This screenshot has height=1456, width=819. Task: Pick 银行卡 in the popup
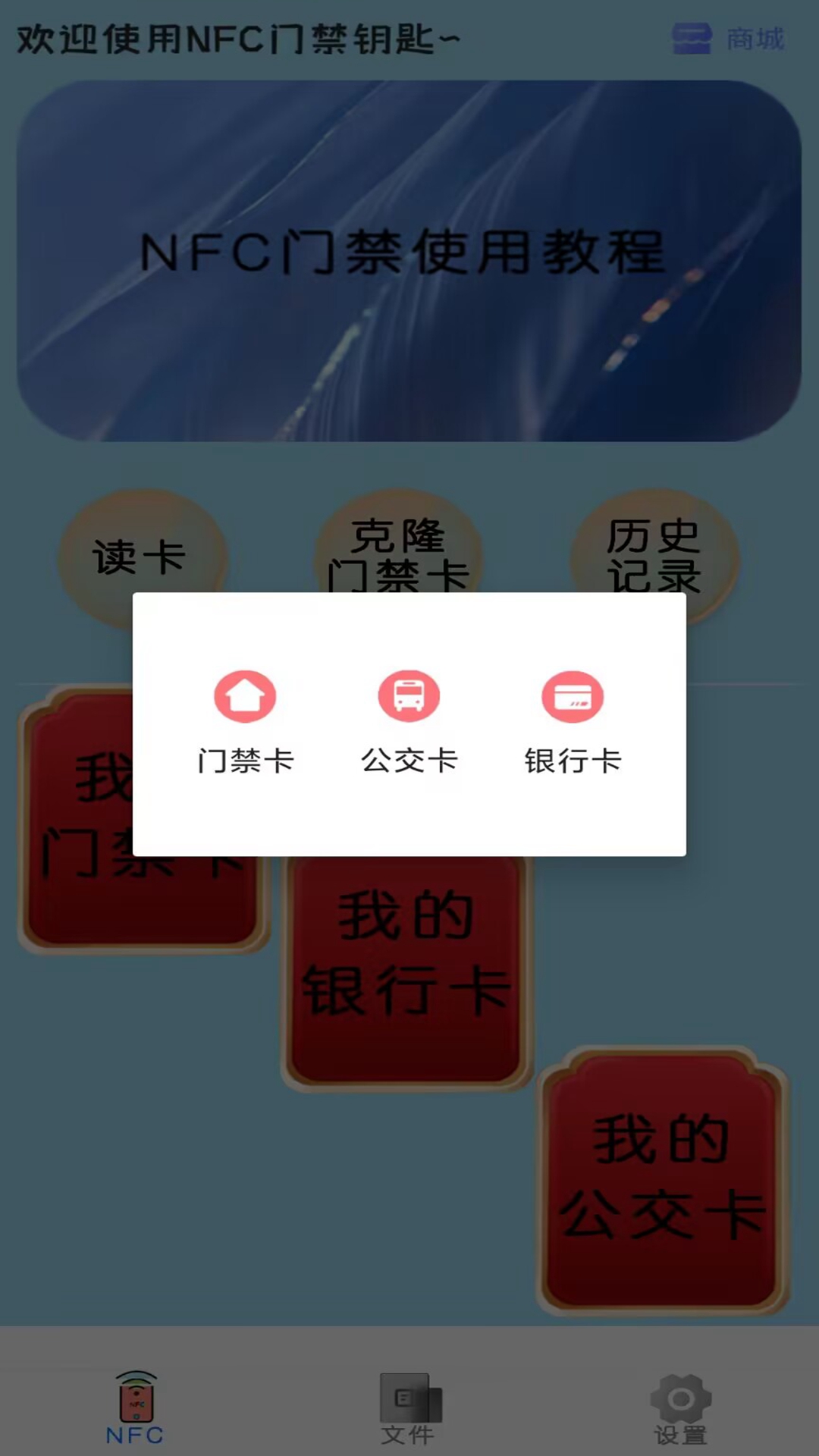pyautogui.click(x=573, y=720)
